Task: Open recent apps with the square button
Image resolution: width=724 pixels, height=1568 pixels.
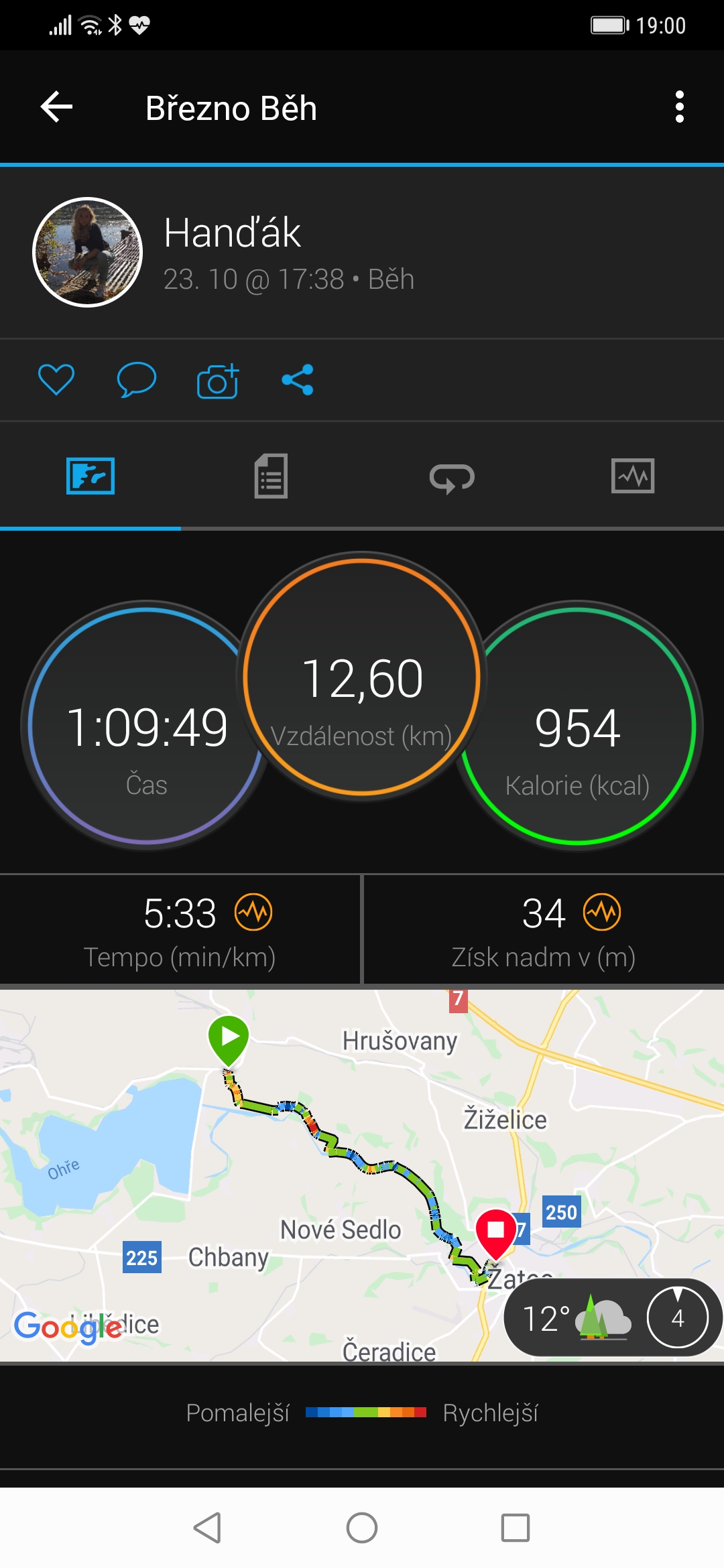Action: 516,1528
